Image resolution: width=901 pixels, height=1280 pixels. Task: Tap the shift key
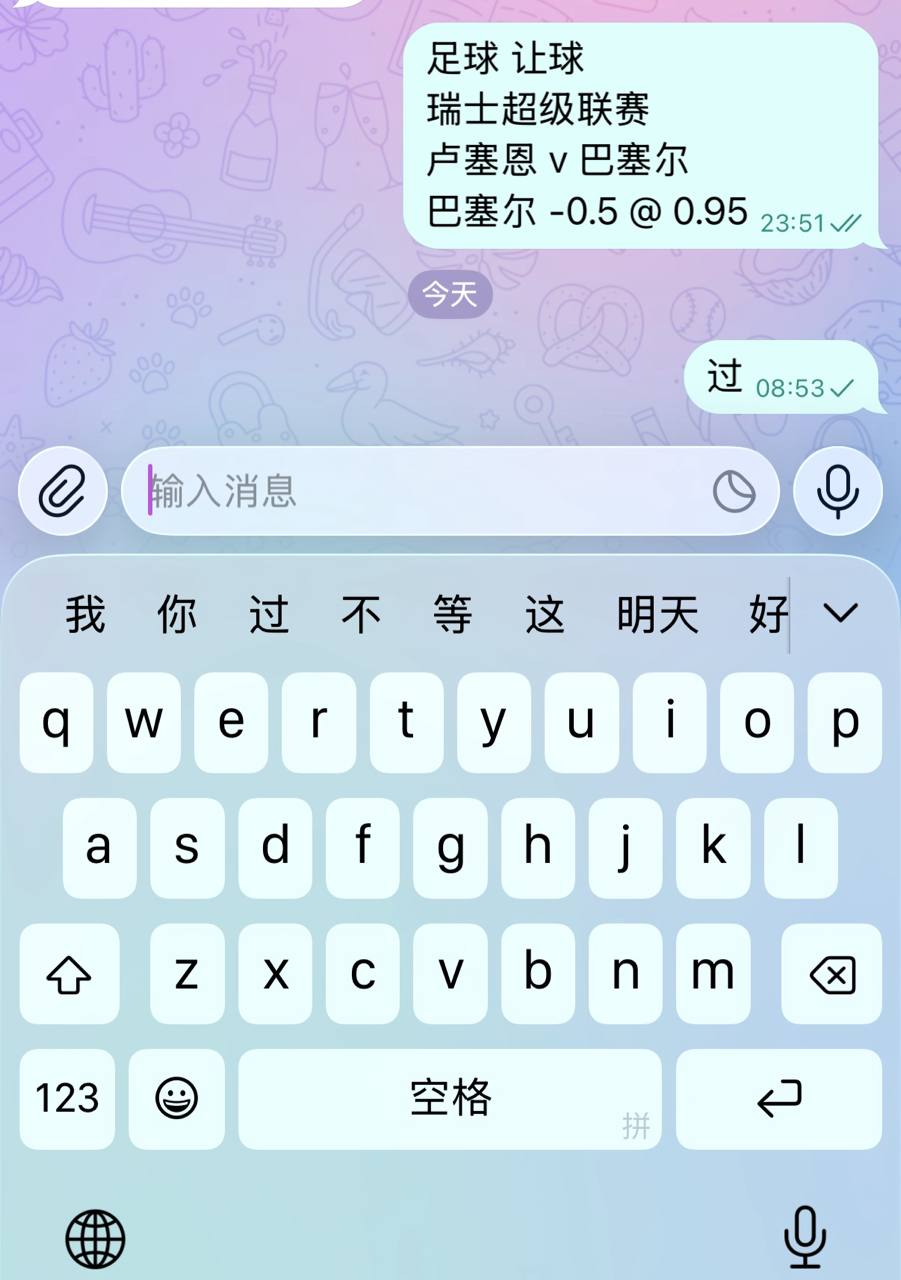(69, 974)
